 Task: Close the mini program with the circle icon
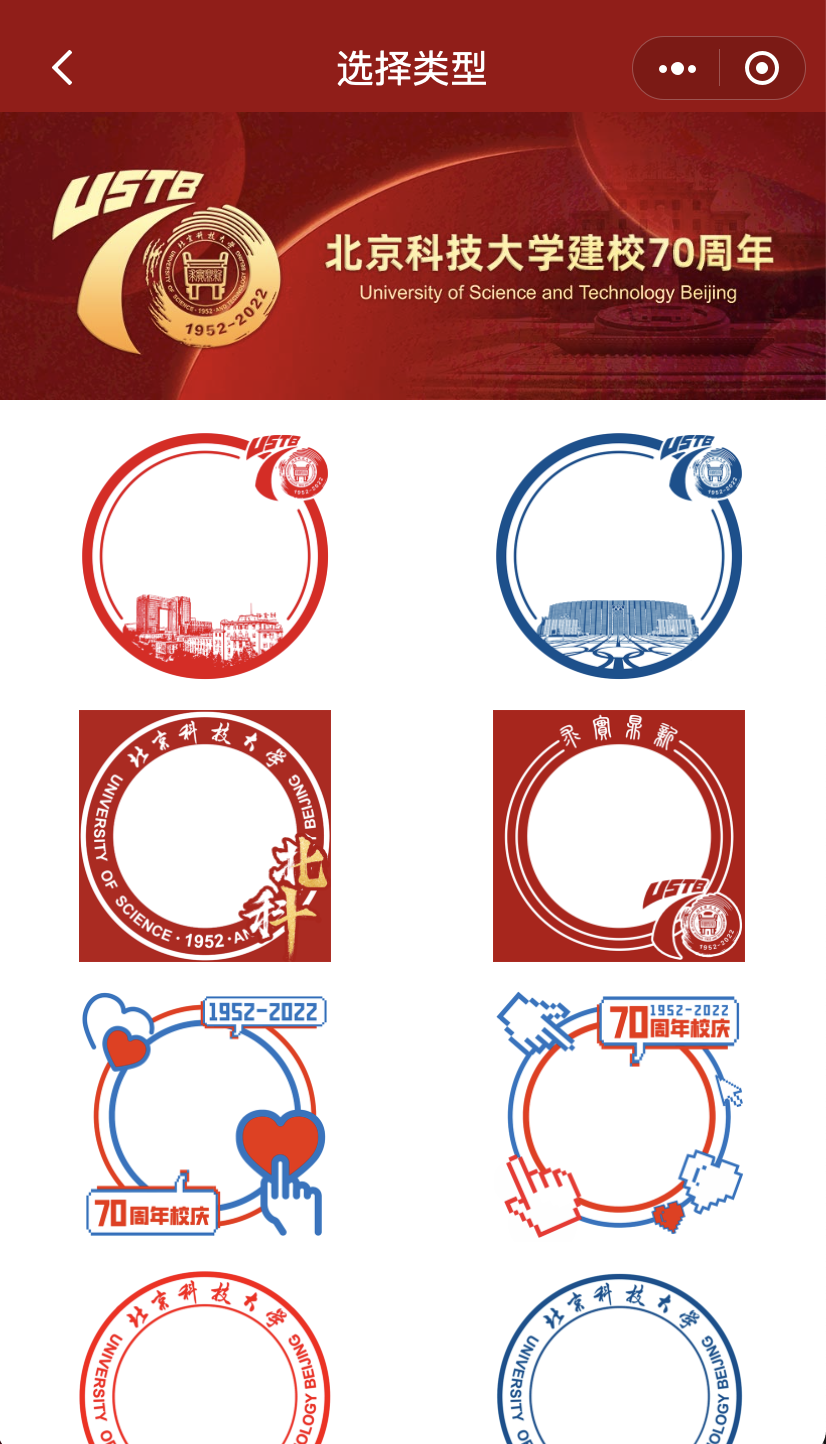pos(761,68)
